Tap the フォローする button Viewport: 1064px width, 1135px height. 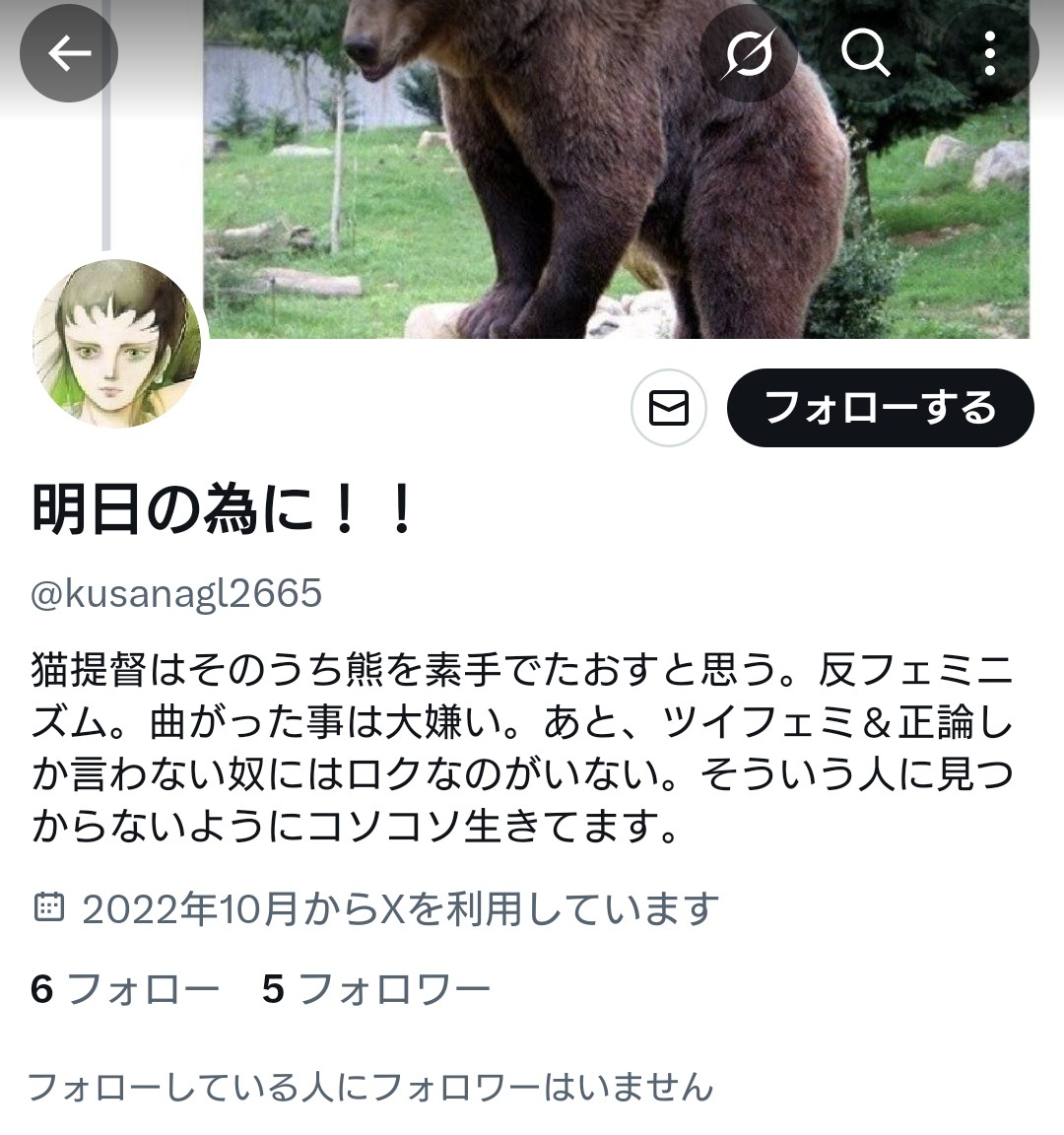click(880, 408)
